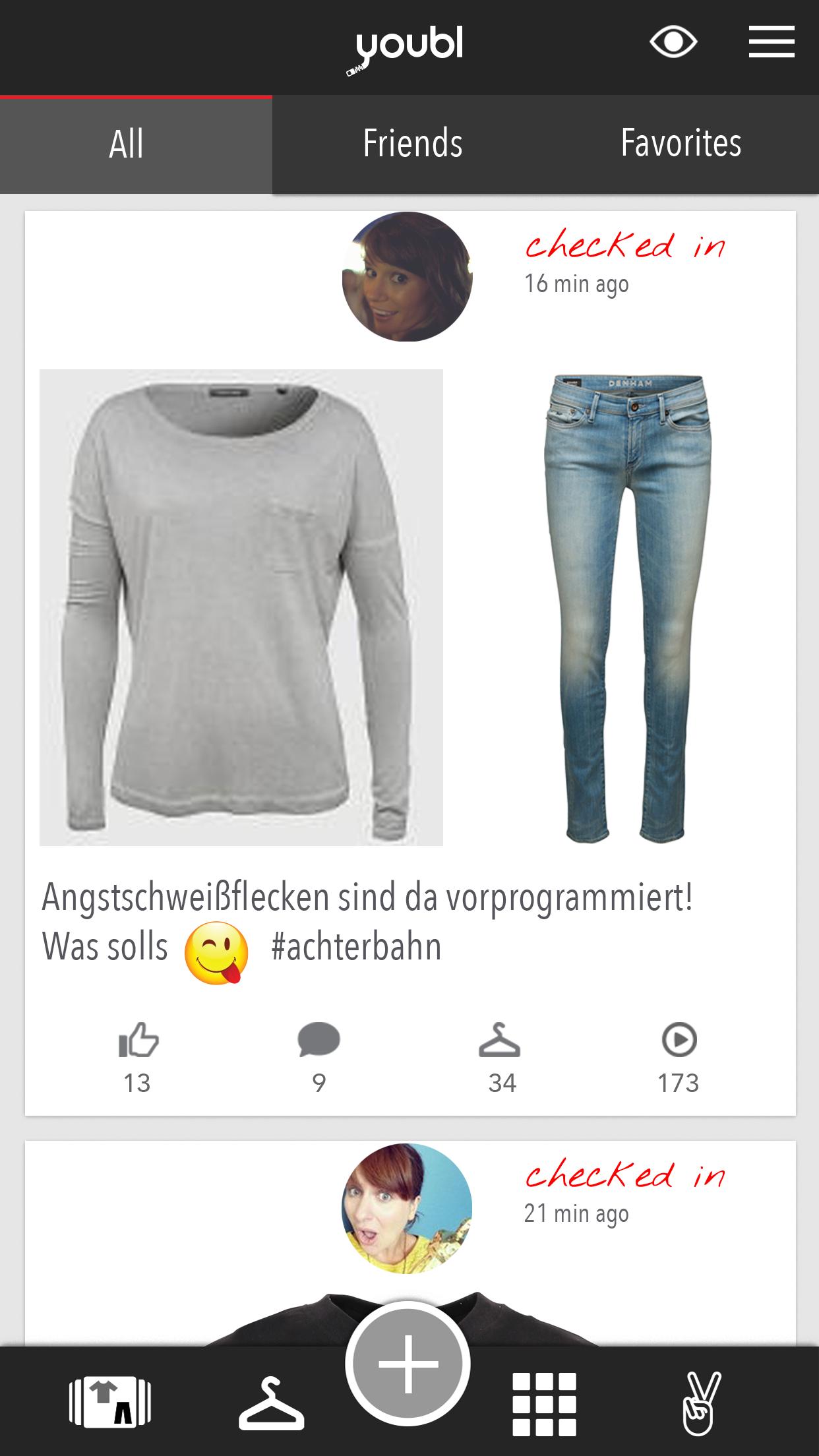View the gray long-sleeve shirt item
Viewport: 819px width, 1456px height.
click(241, 607)
